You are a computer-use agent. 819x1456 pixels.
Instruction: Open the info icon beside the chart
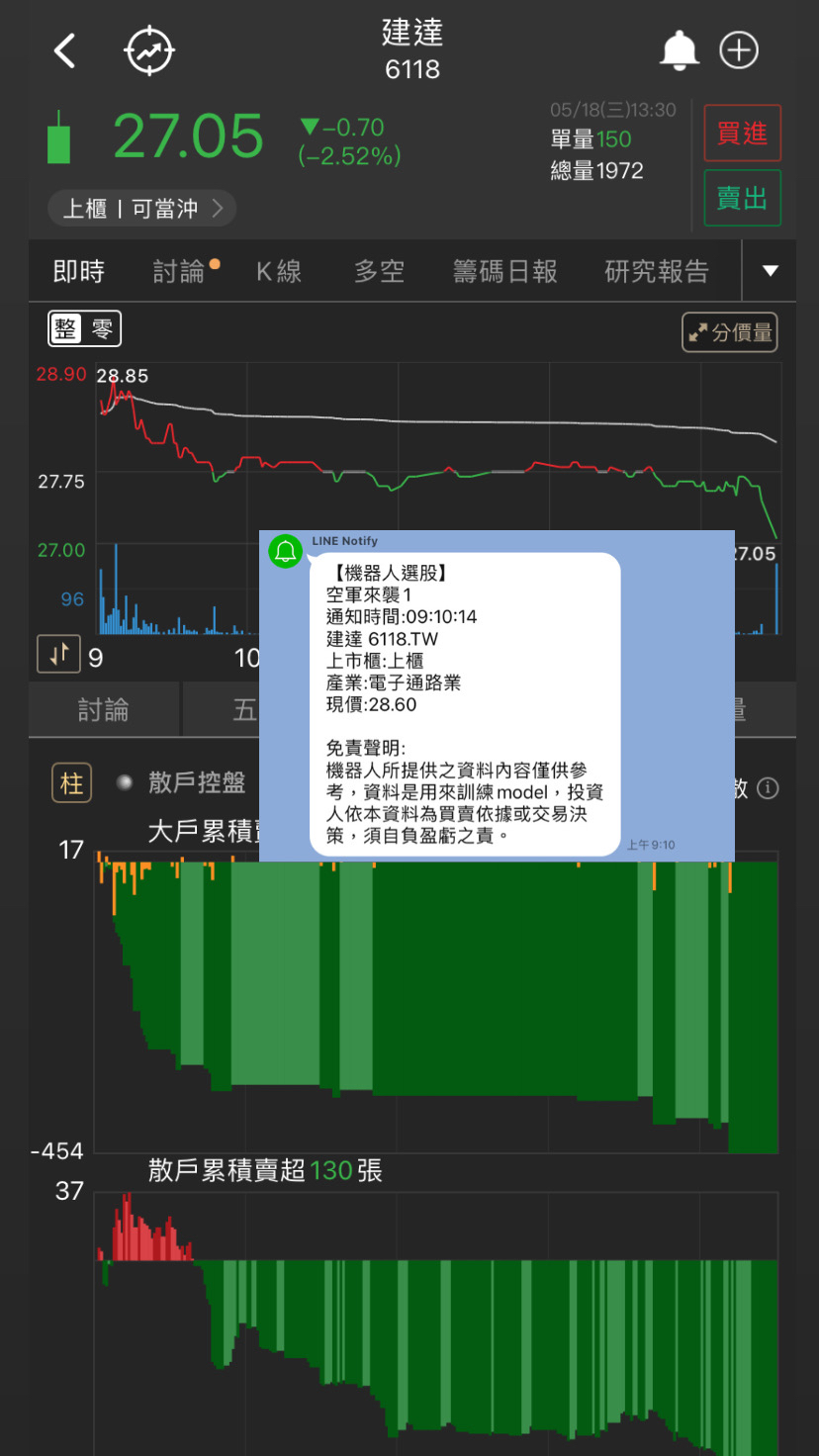click(x=768, y=788)
